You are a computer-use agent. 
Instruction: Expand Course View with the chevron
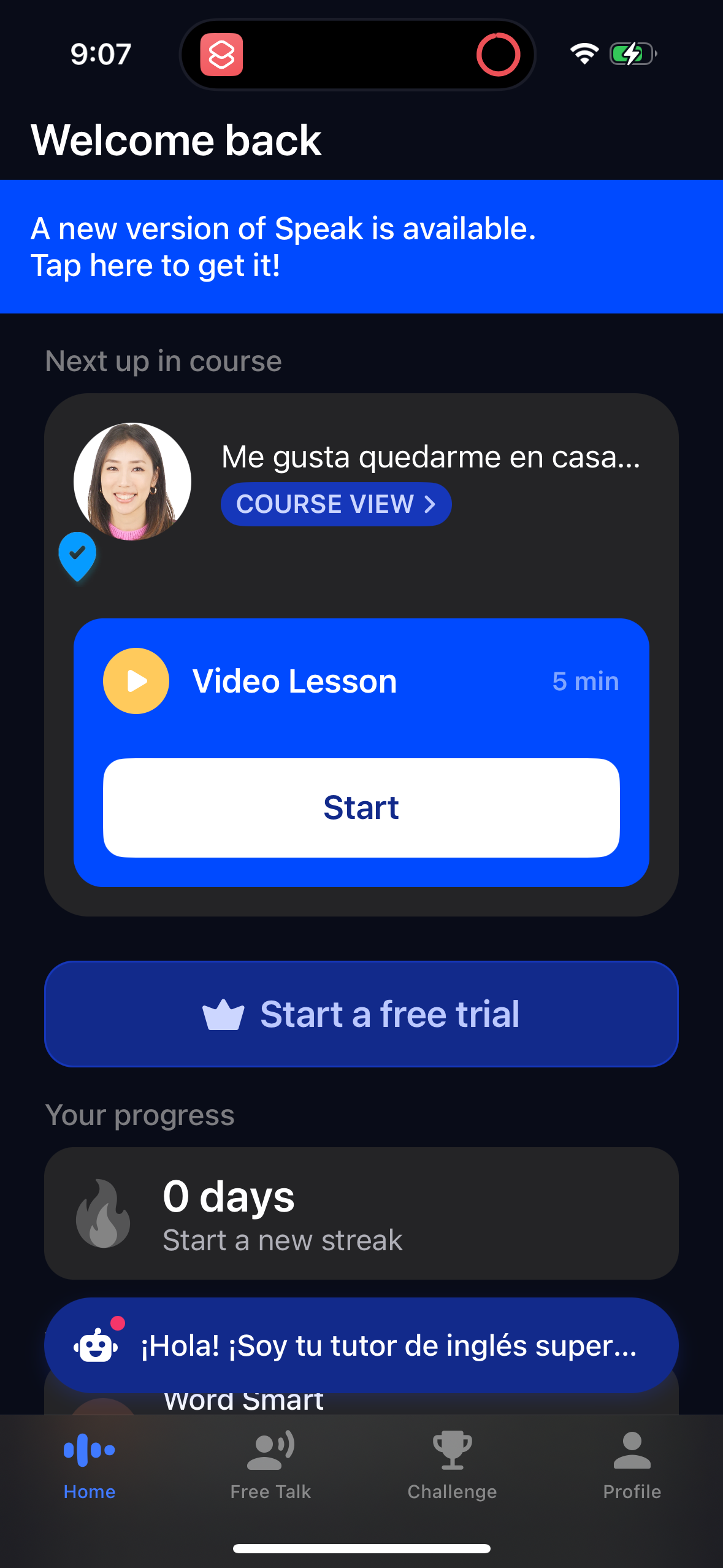430,504
